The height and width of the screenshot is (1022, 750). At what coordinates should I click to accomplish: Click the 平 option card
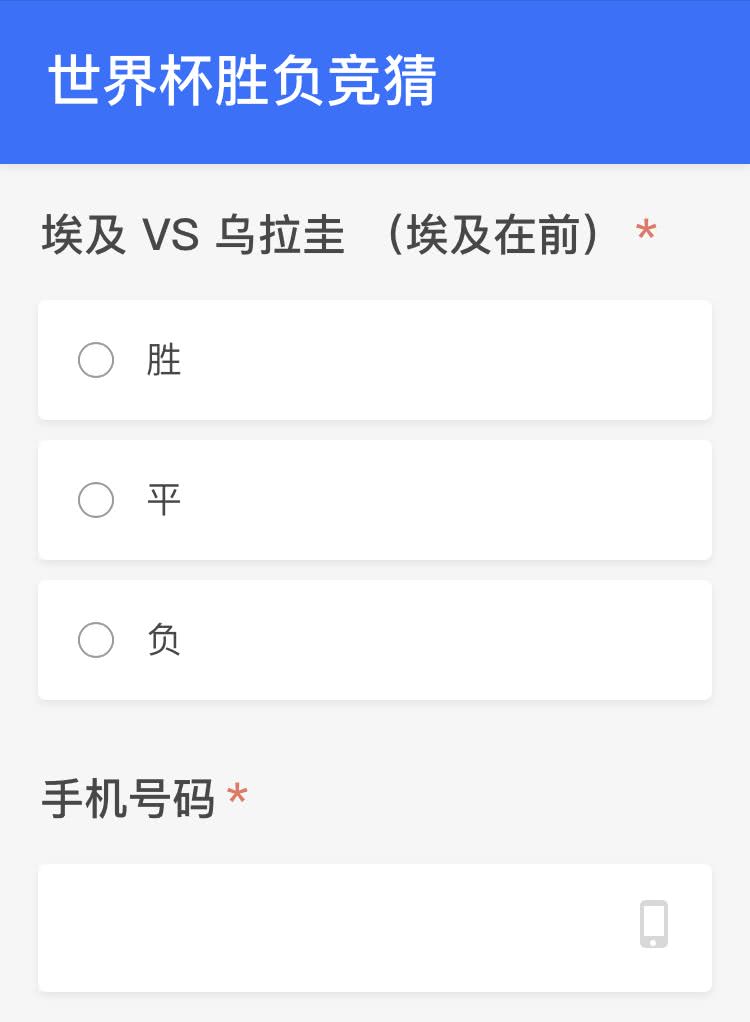click(375, 500)
